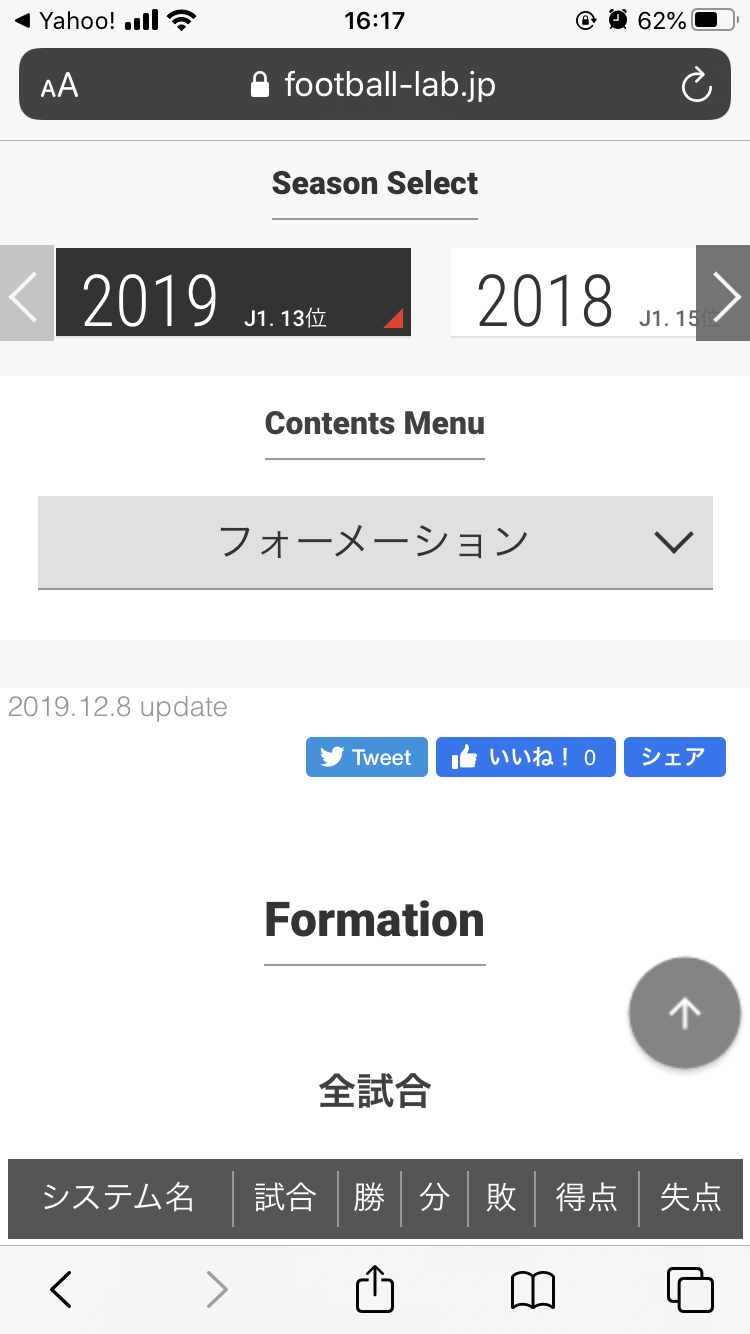Select the 2019 season
This screenshot has width=750, height=1334.
233,292
